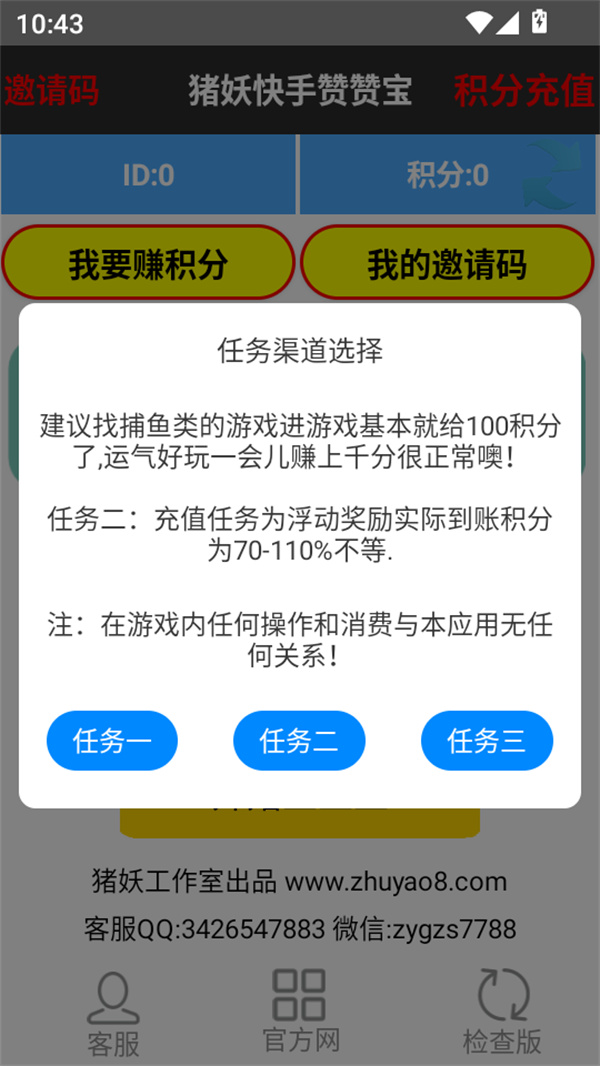Contact 客服 support
The image size is (600, 1066).
click(113, 1014)
